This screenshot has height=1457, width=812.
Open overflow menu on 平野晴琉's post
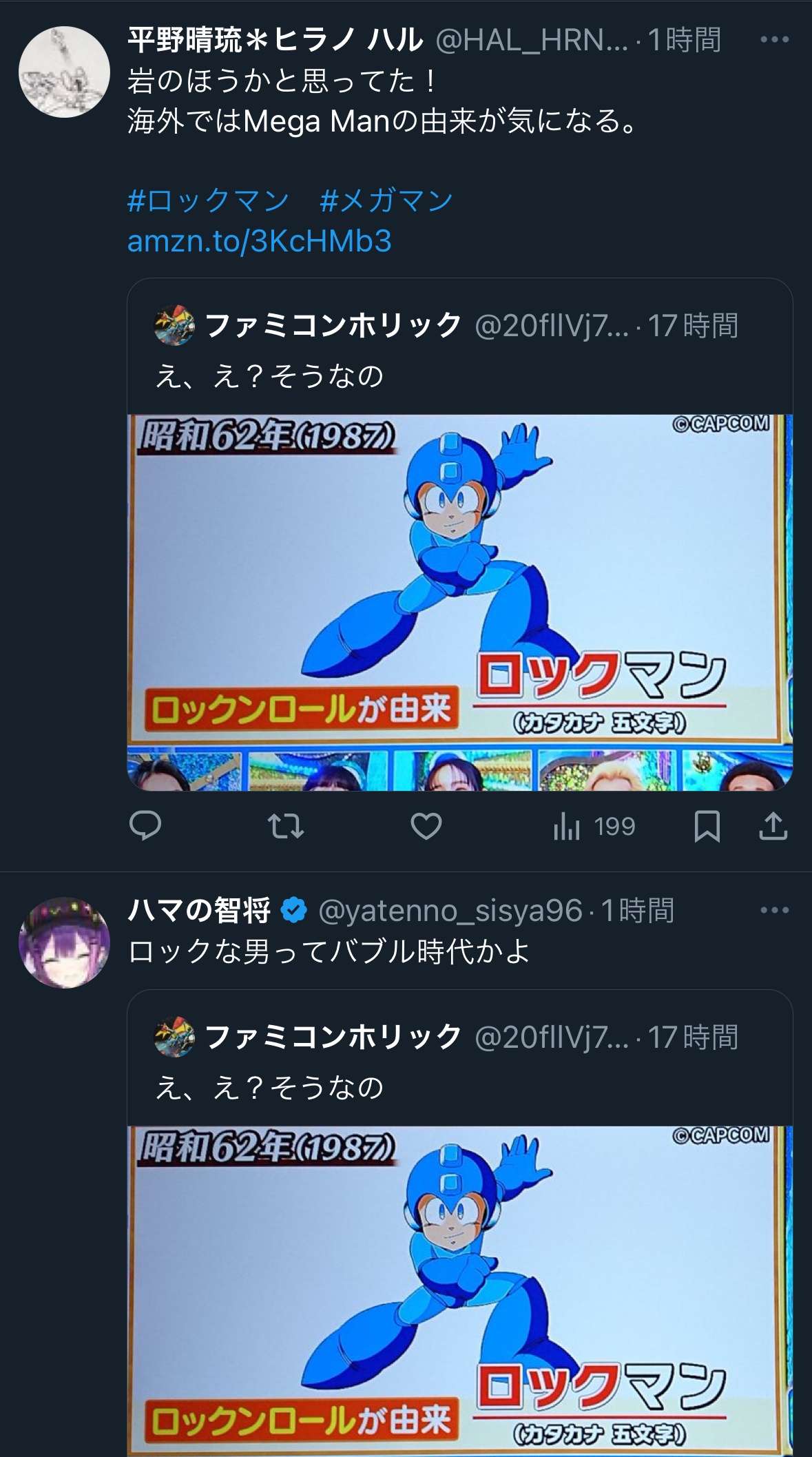[774, 40]
